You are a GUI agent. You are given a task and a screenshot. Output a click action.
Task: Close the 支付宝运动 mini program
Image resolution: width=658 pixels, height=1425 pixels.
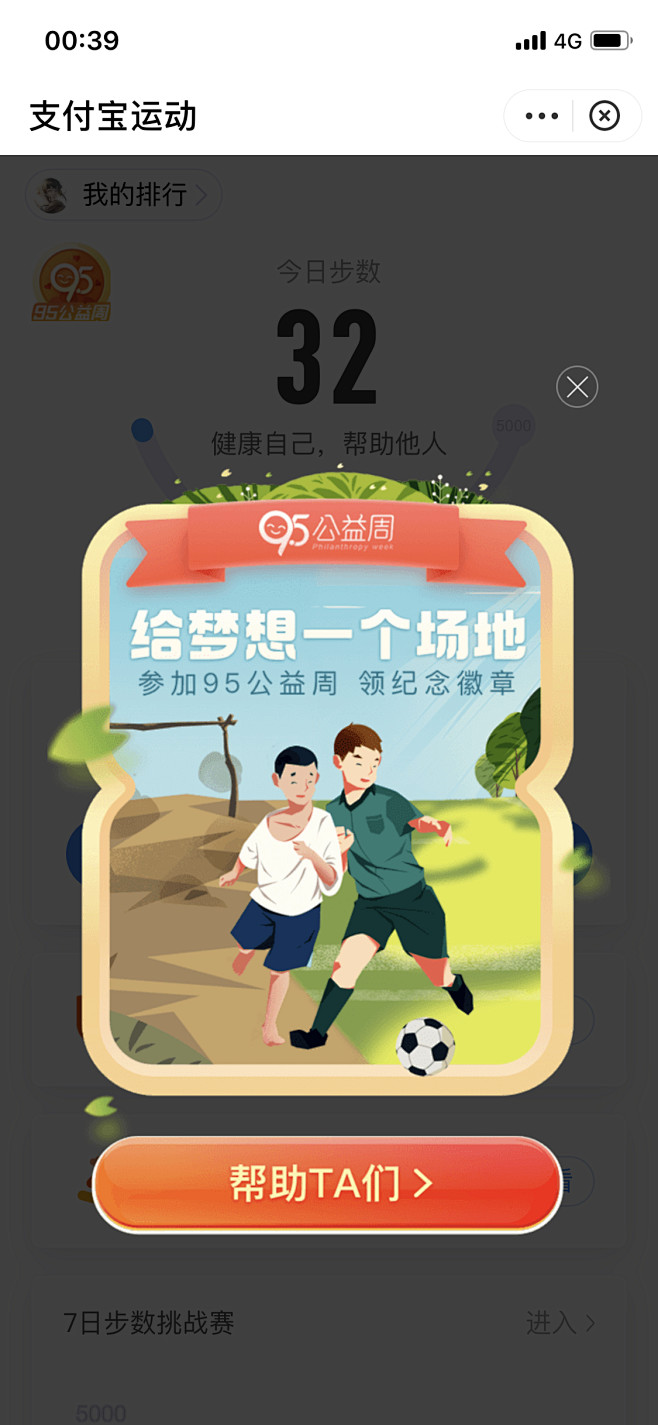[x=604, y=116]
